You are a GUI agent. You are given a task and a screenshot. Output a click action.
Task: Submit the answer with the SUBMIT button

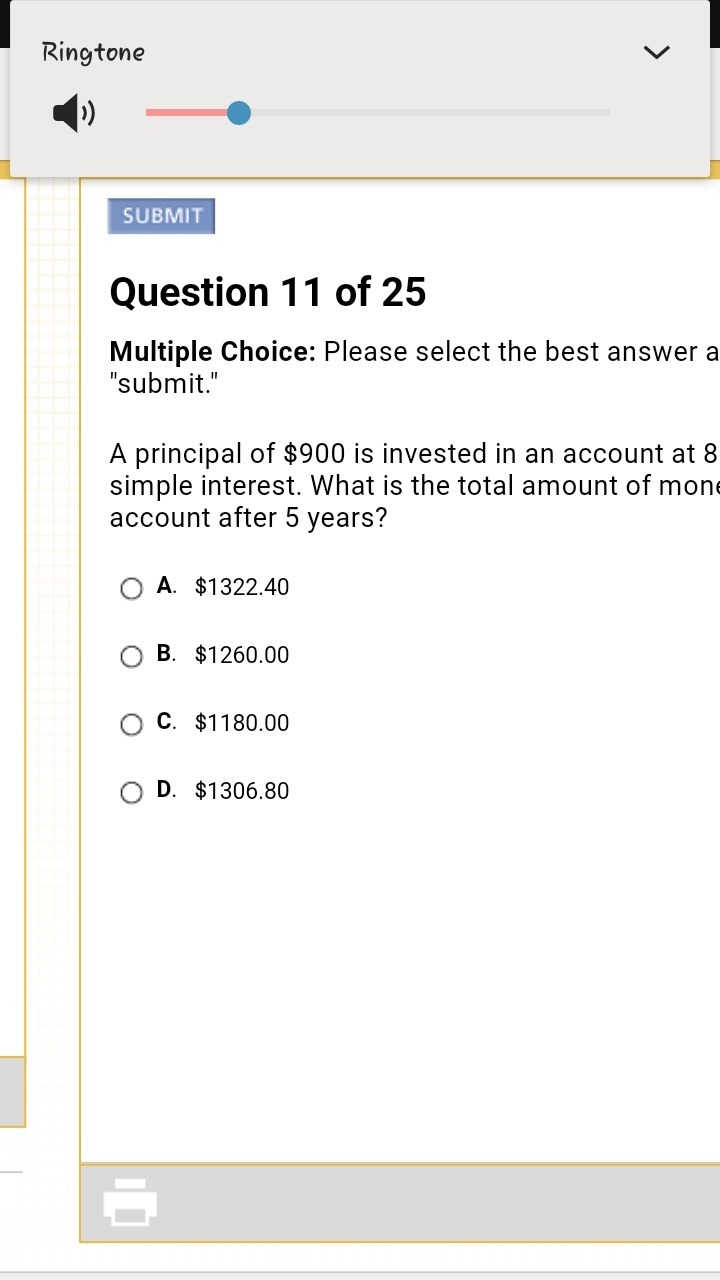pyautogui.click(x=161, y=216)
